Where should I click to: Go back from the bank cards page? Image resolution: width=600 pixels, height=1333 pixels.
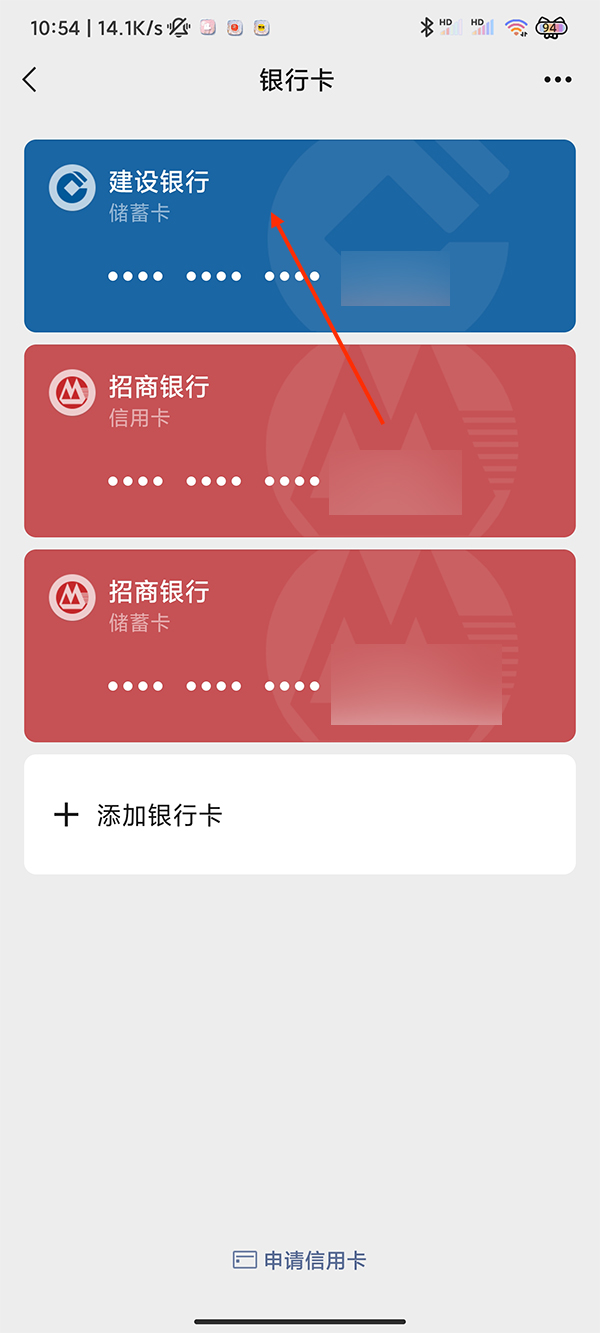click(x=30, y=80)
